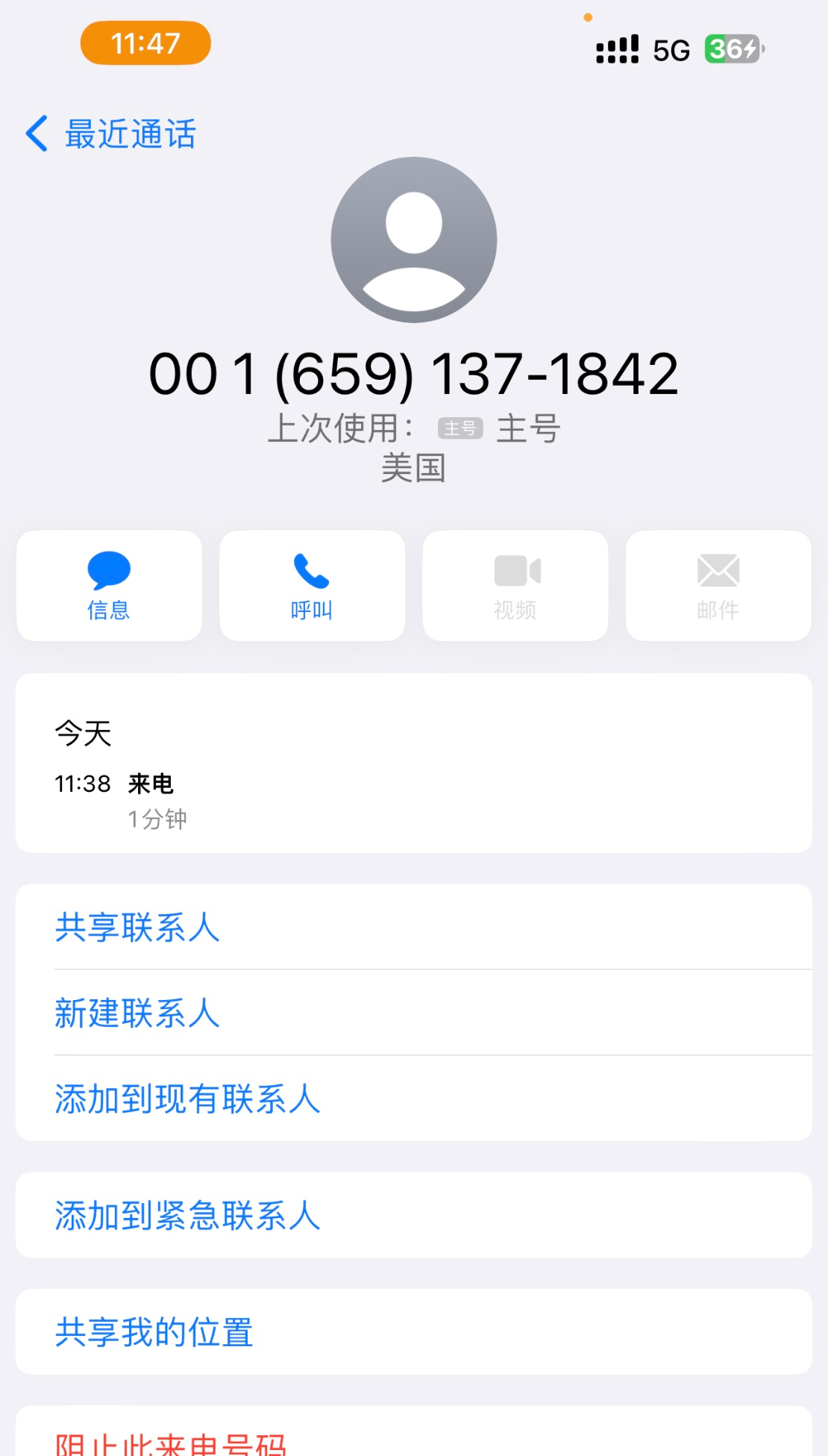Select 共享我的位置
This screenshot has width=828, height=1456.
coord(154,1332)
